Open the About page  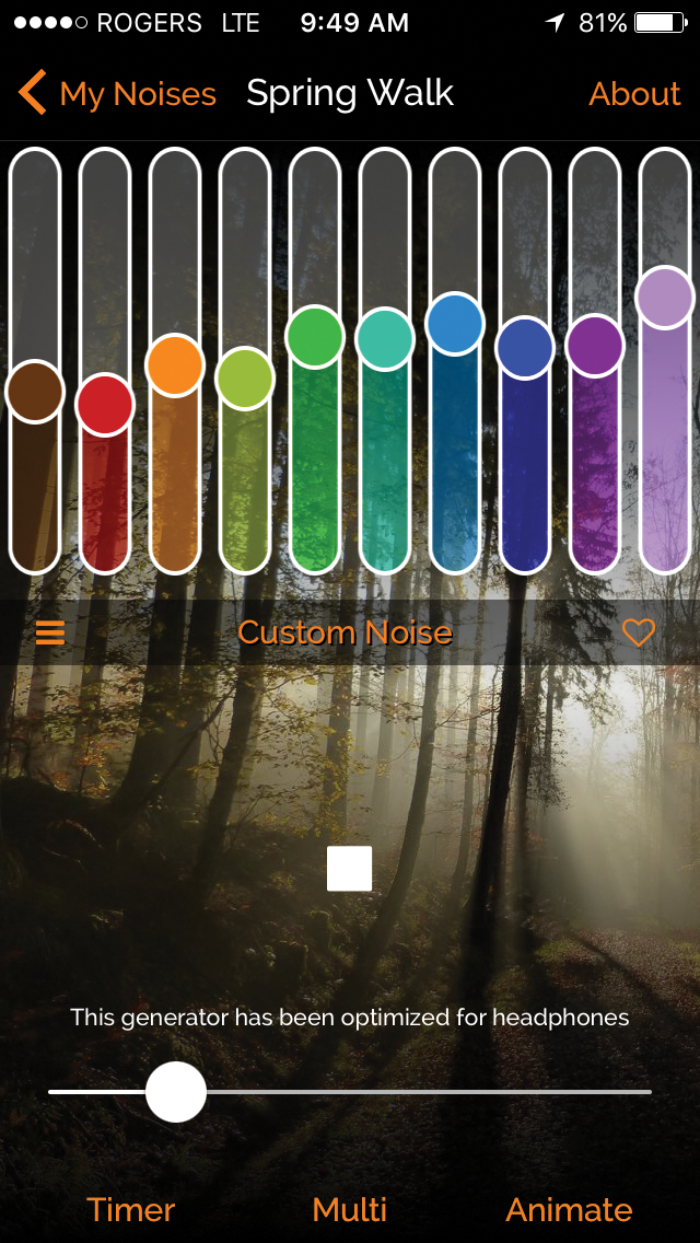pos(634,94)
